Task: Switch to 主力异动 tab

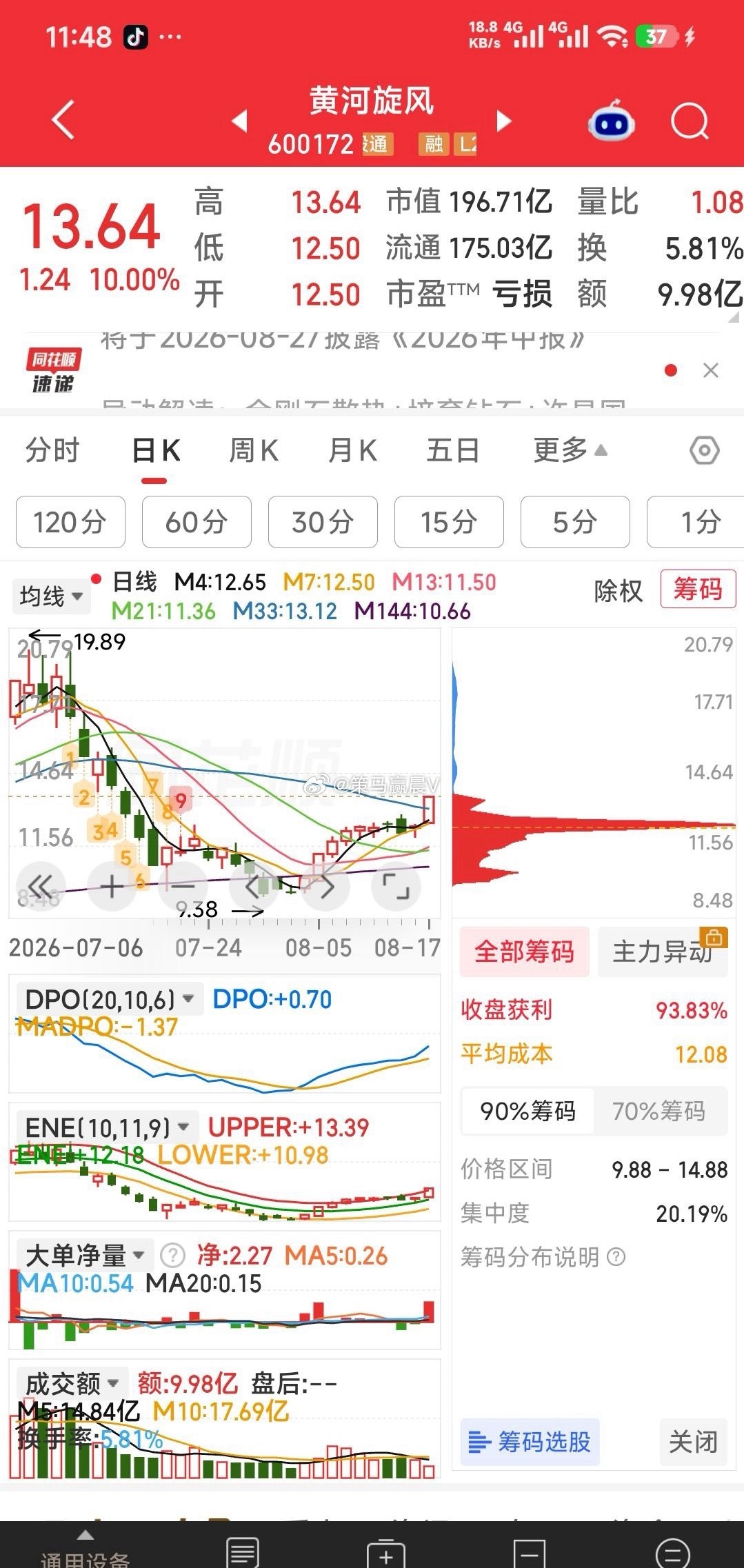Action: coord(663,952)
